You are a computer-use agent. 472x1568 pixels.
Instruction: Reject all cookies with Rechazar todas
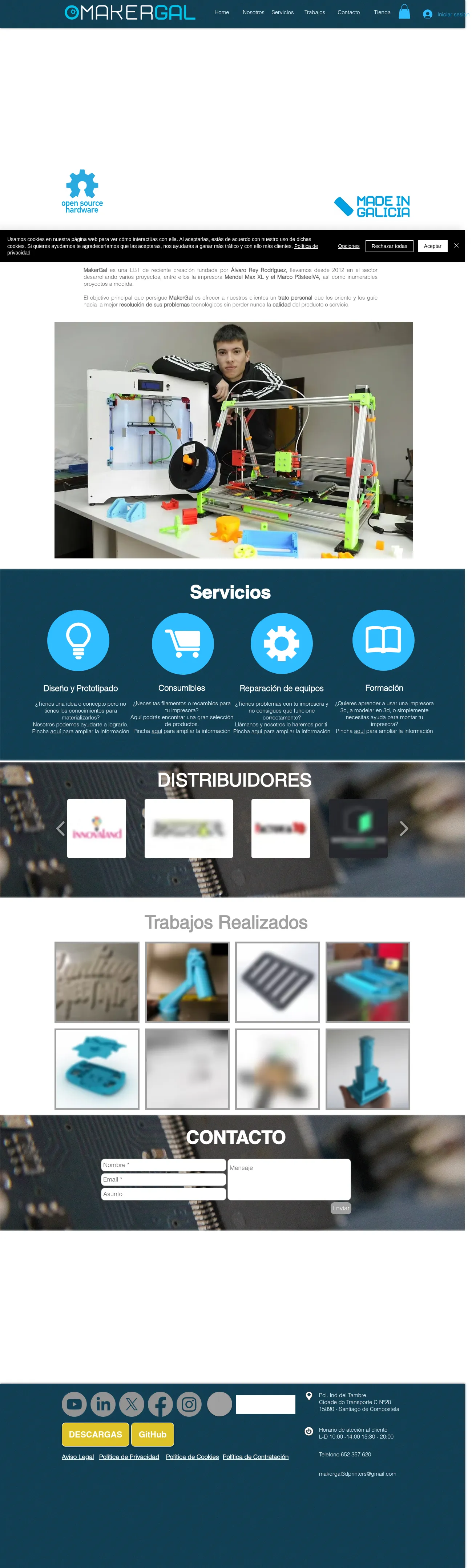(x=389, y=246)
